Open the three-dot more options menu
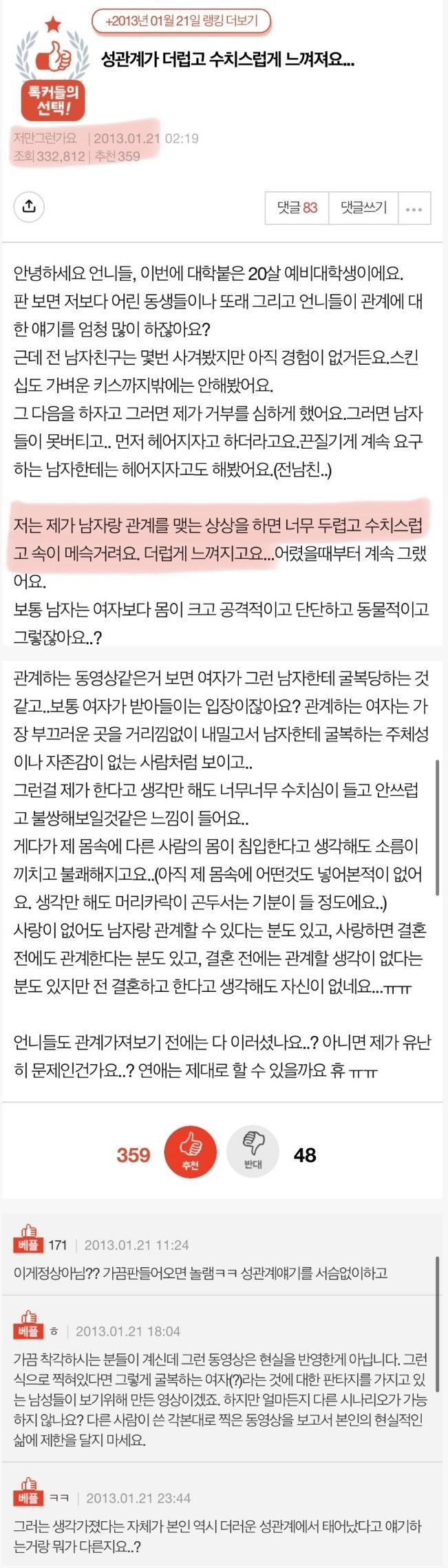Viewport: 448px width, 1568px height. click(414, 209)
